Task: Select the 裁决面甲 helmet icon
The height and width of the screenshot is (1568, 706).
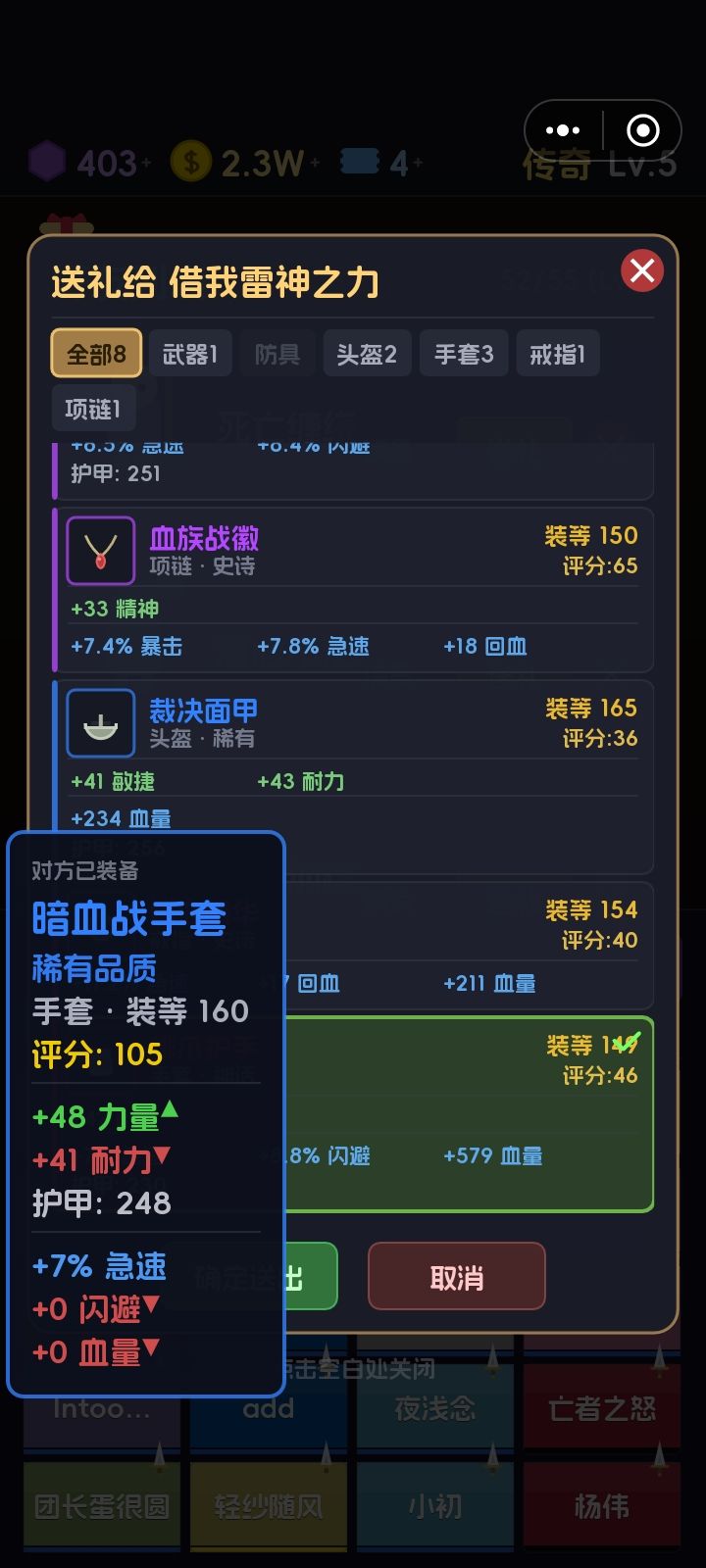Action: tap(101, 723)
